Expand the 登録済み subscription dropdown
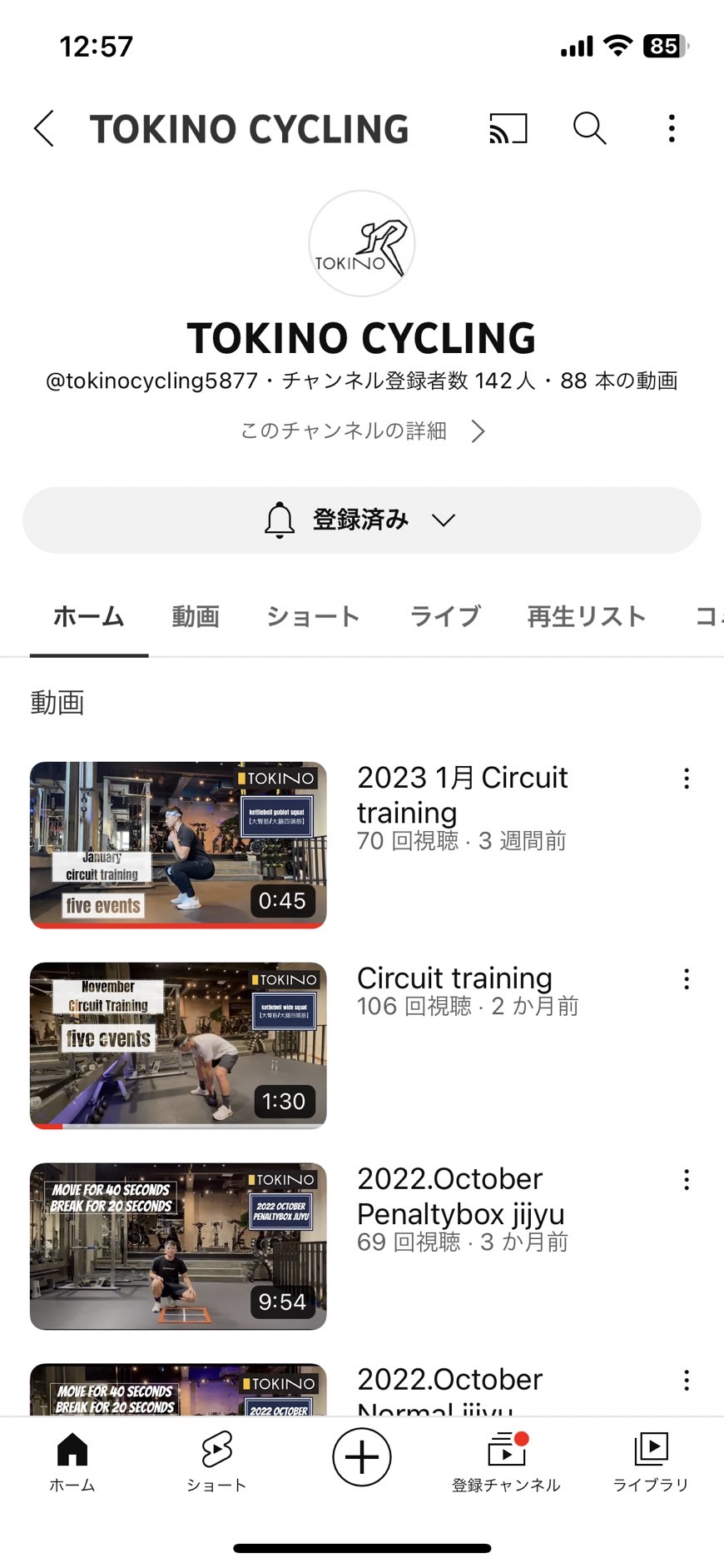724x1568 pixels. coord(362,520)
